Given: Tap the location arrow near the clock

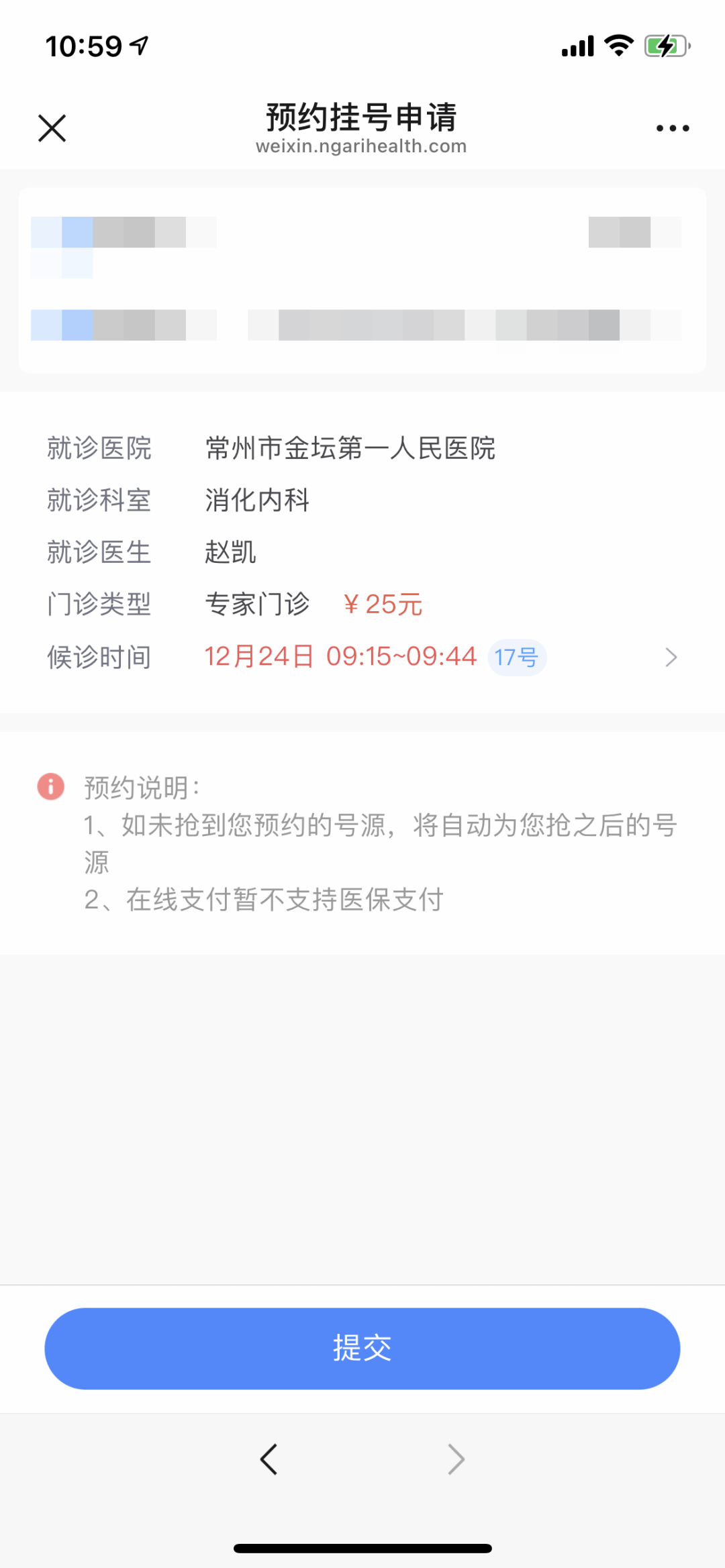Looking at the screenshot, I should tap(138, 44).
